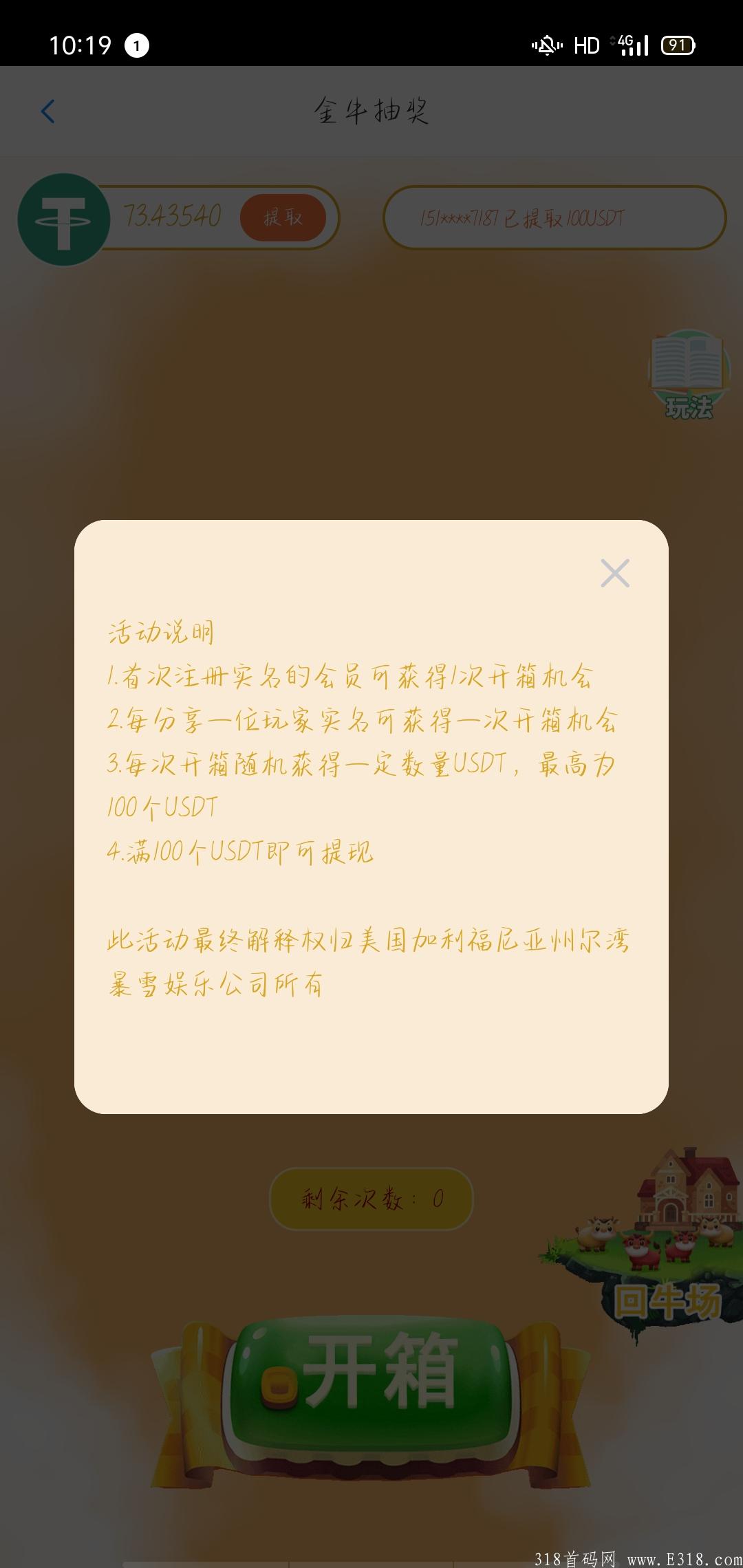Select the 金牛抽奖 page title
The height and width of the screenshot is (1568, 743).
tap(371, 110)
